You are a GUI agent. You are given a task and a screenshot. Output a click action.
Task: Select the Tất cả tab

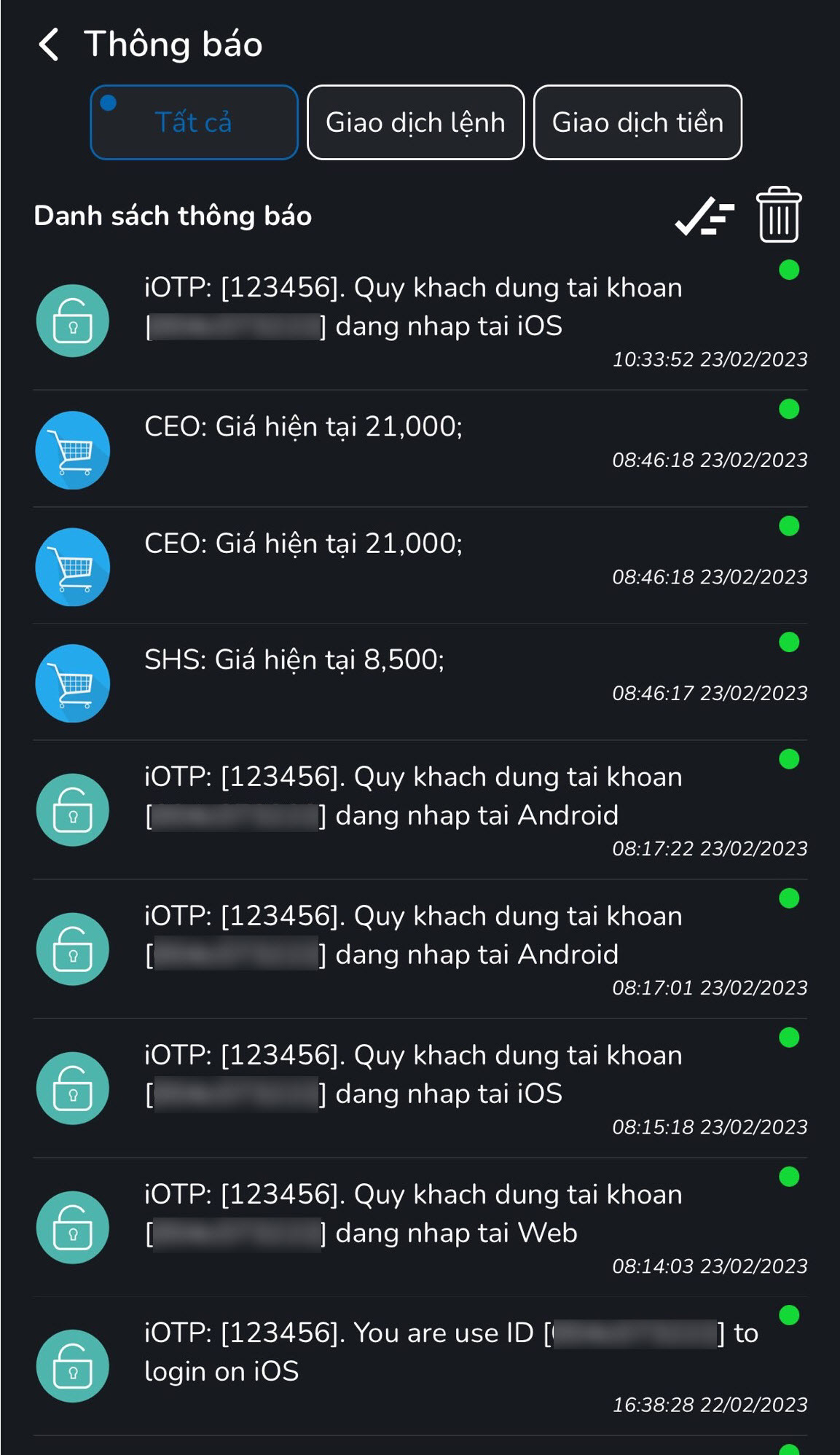pyautogui.click(x=194, y=122)
